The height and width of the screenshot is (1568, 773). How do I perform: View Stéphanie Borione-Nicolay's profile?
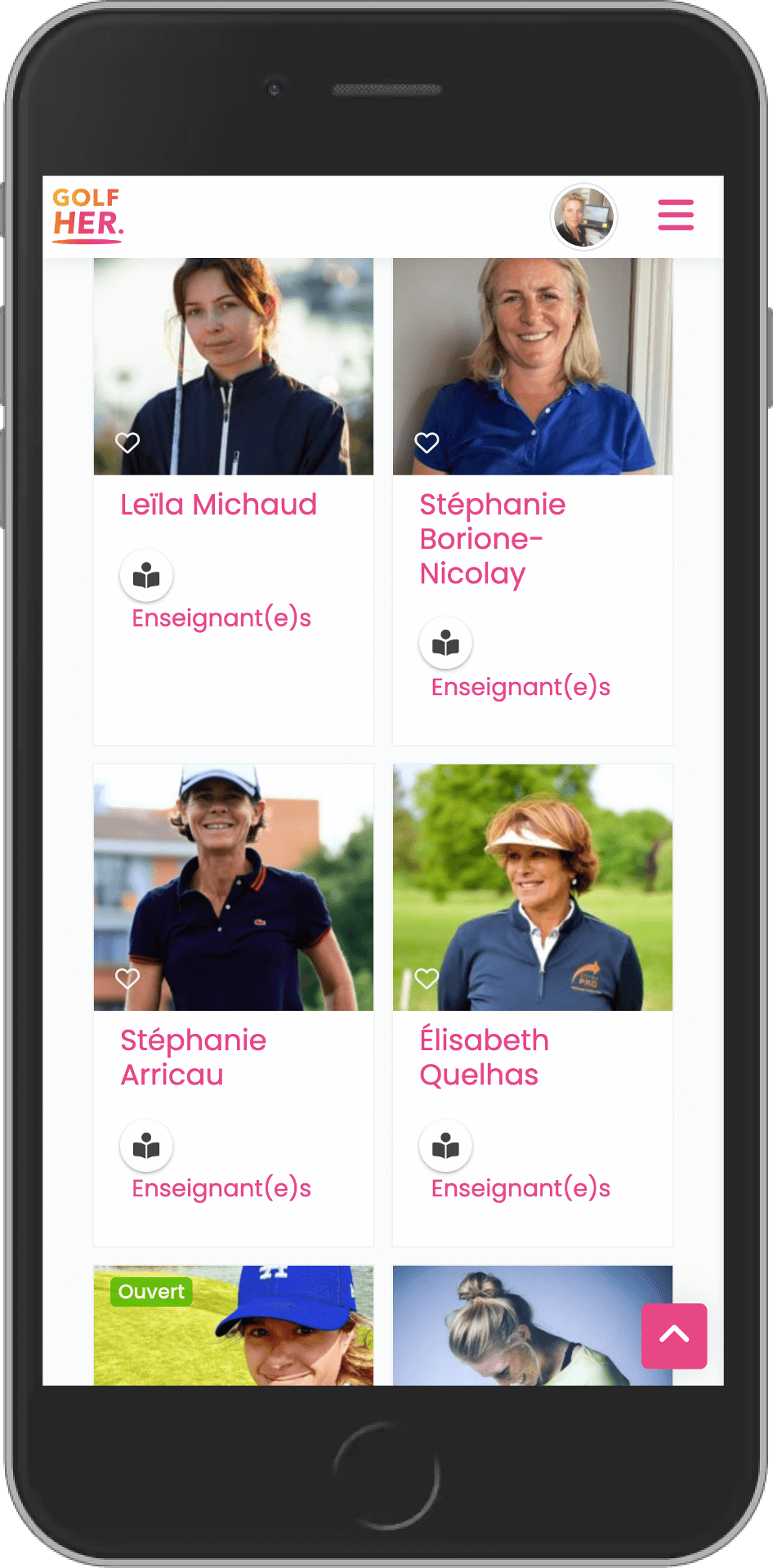pos(492,539)
